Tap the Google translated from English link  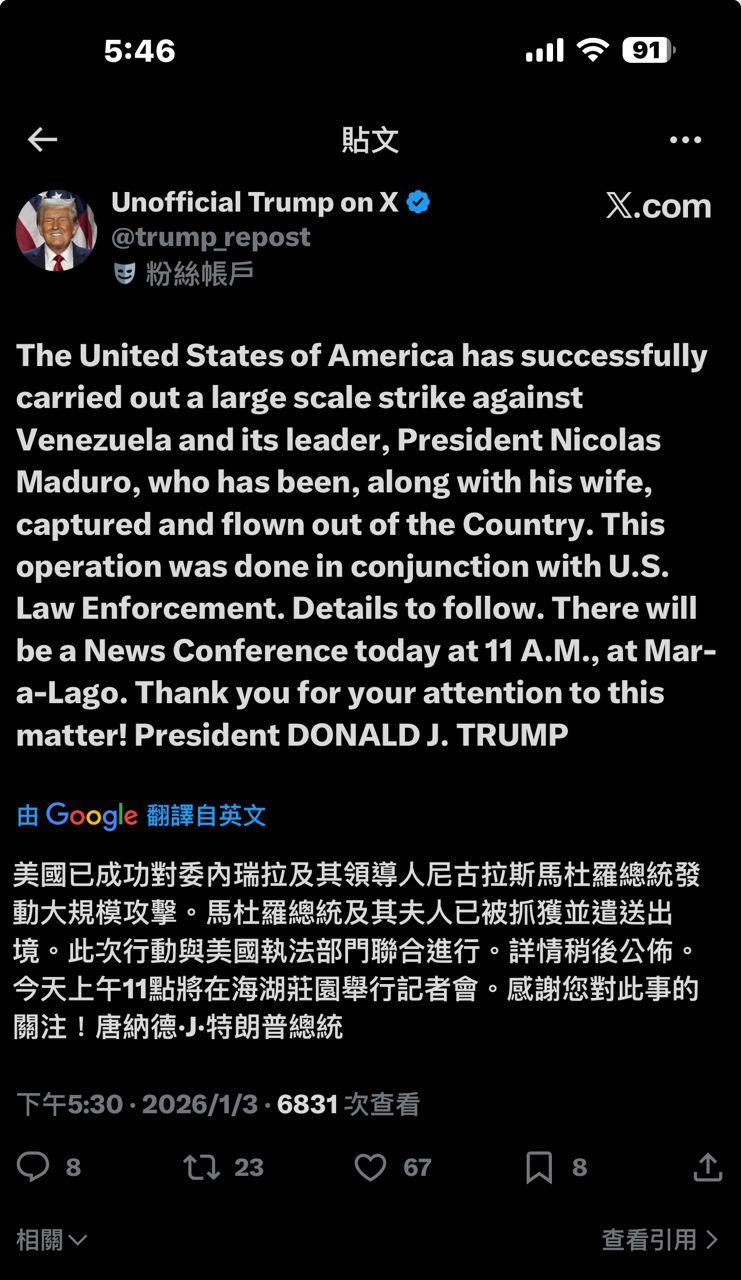point(141,815)
